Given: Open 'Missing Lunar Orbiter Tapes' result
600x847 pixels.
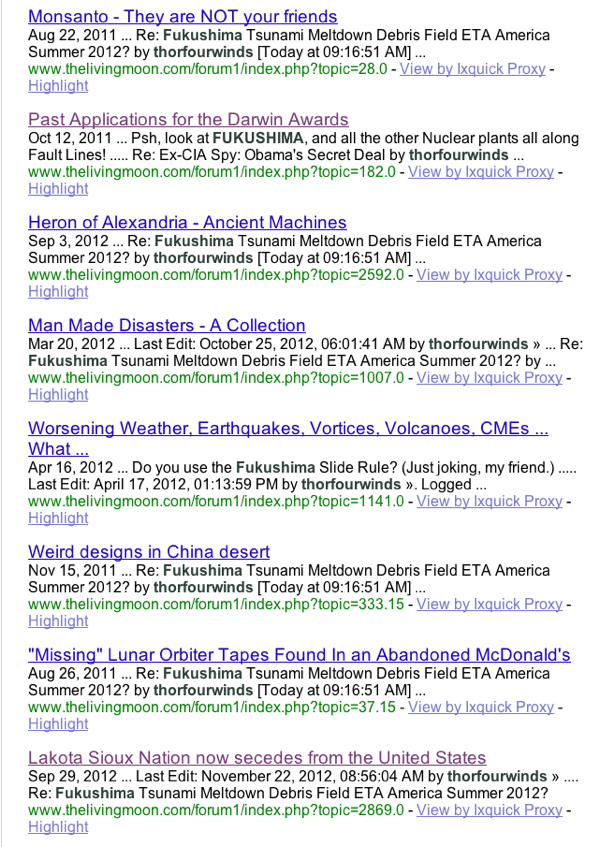Looking at the screenshot, I should point(299,655).
